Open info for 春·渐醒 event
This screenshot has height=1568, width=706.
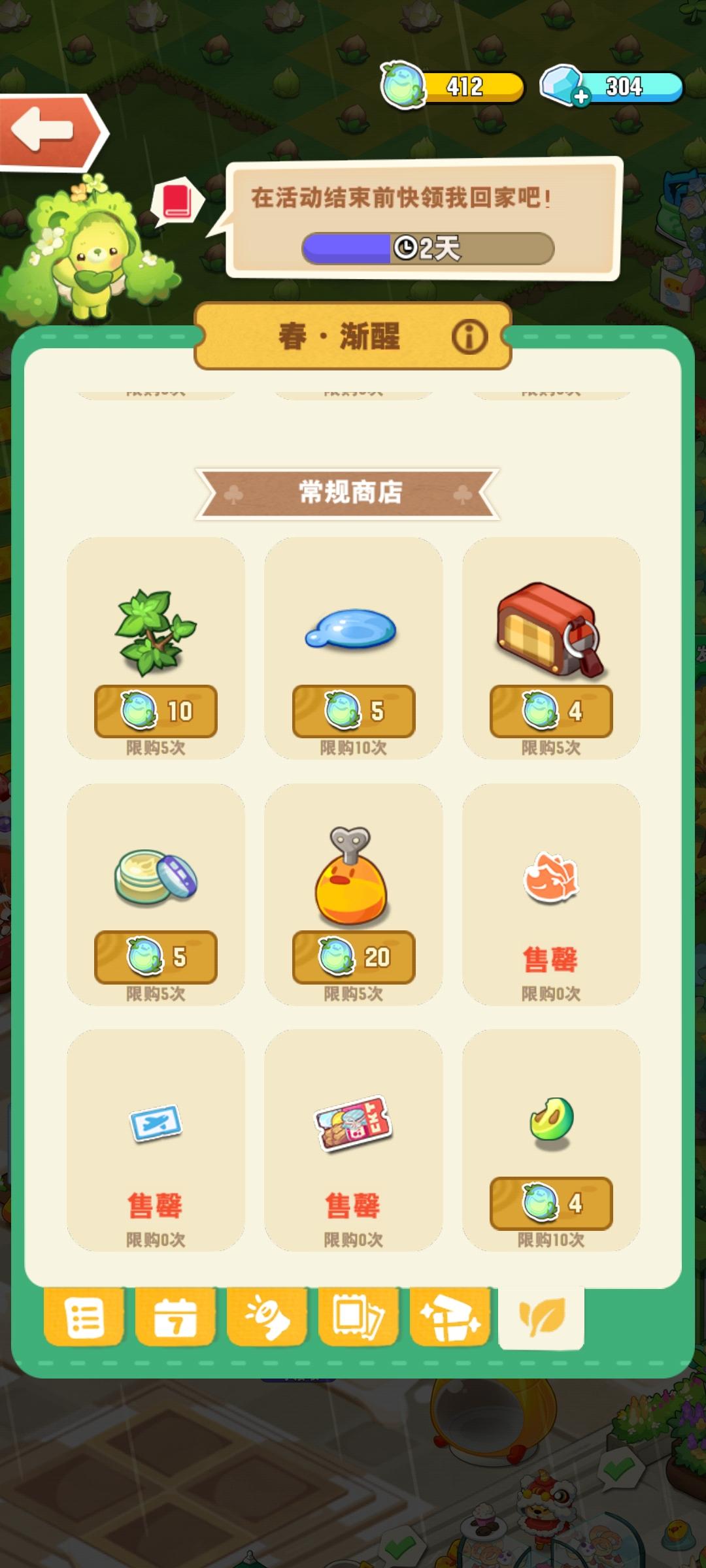(469, 337)
